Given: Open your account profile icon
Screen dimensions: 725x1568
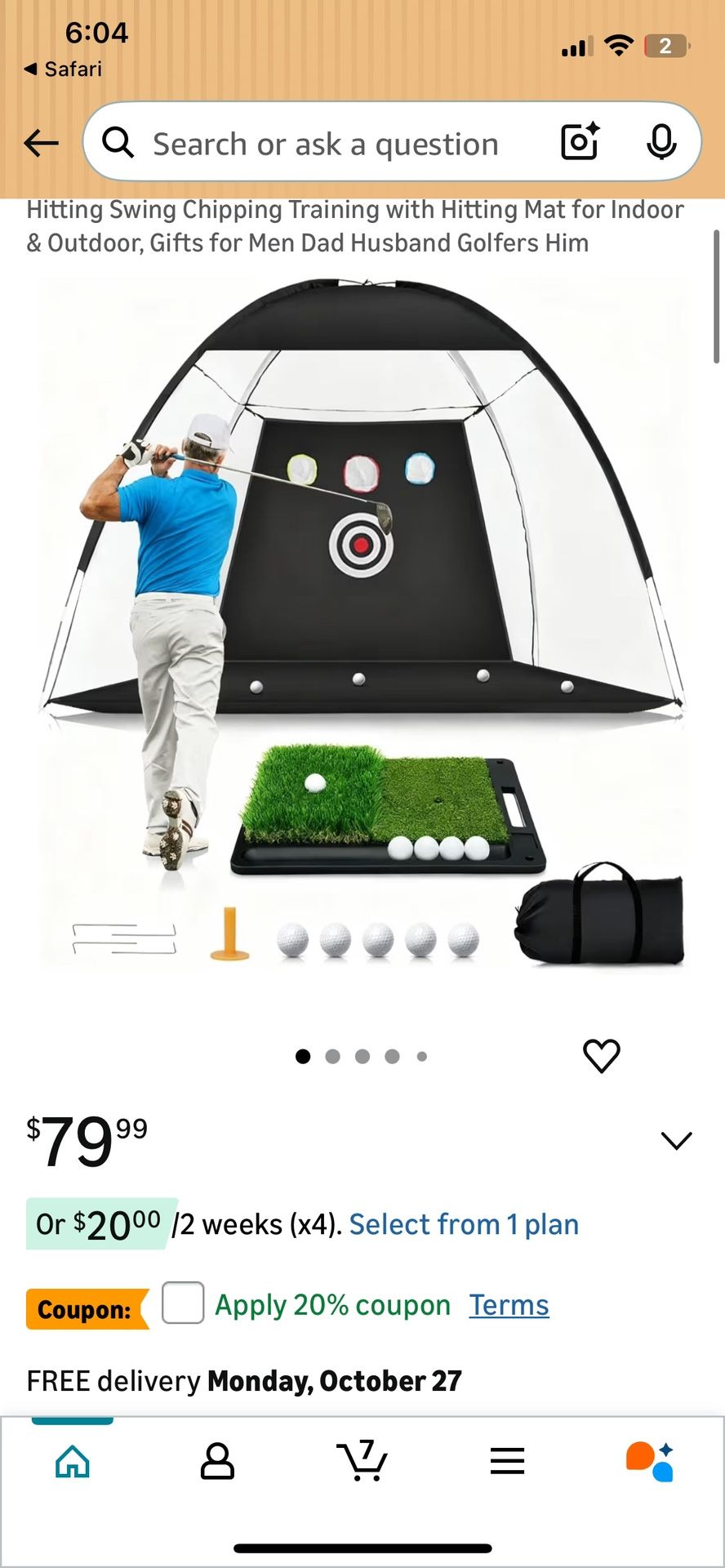Looking at the screenshot, I should tap(217, 1462).
